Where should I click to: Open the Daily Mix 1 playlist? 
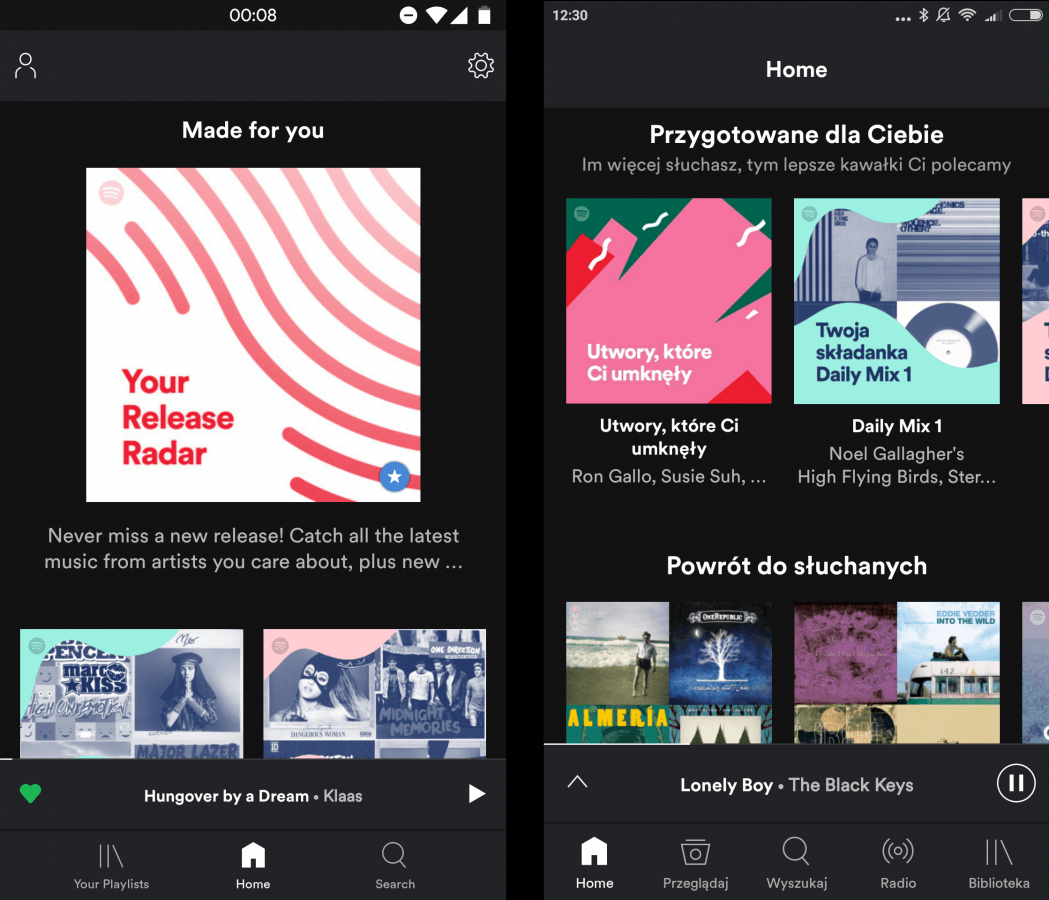coord(897,302)
